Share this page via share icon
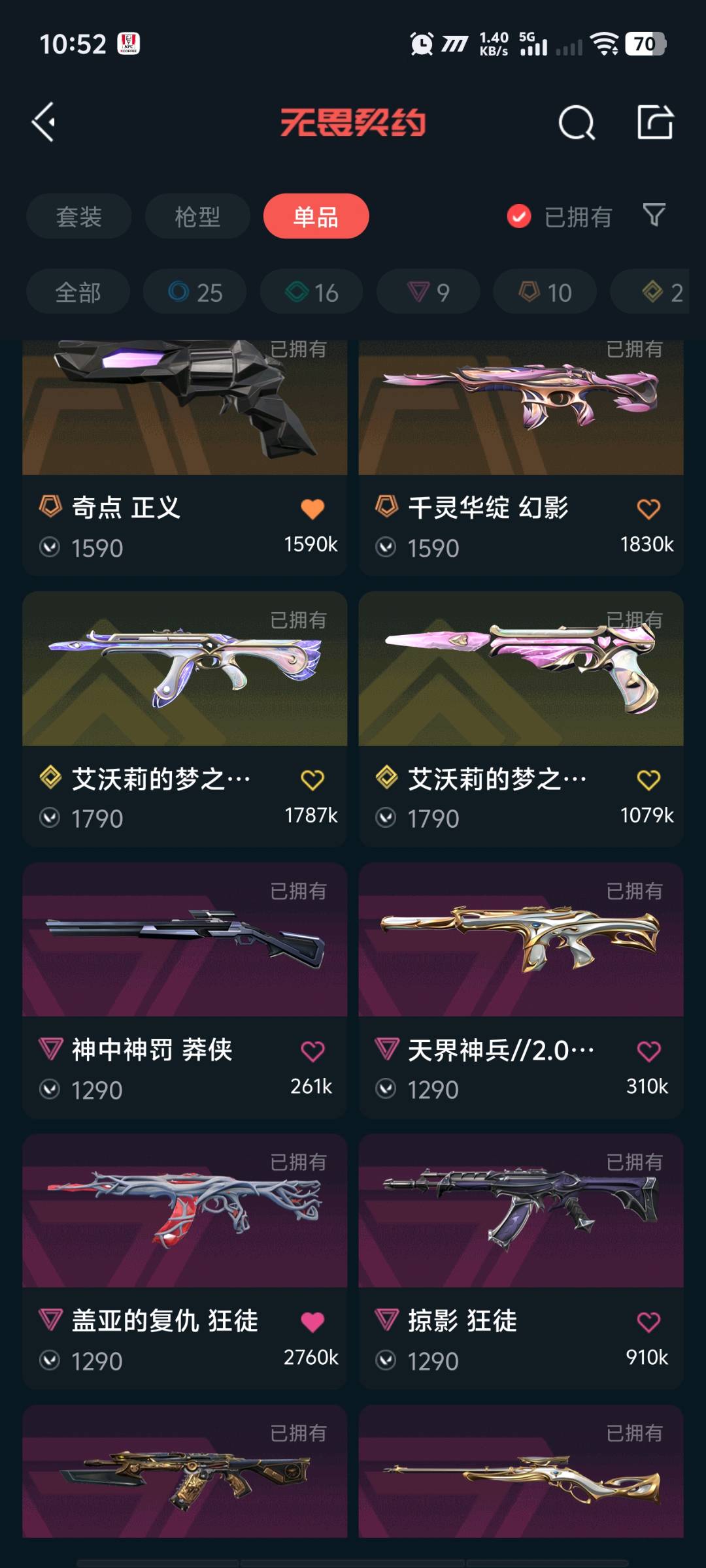 click(x=655, y=122)
